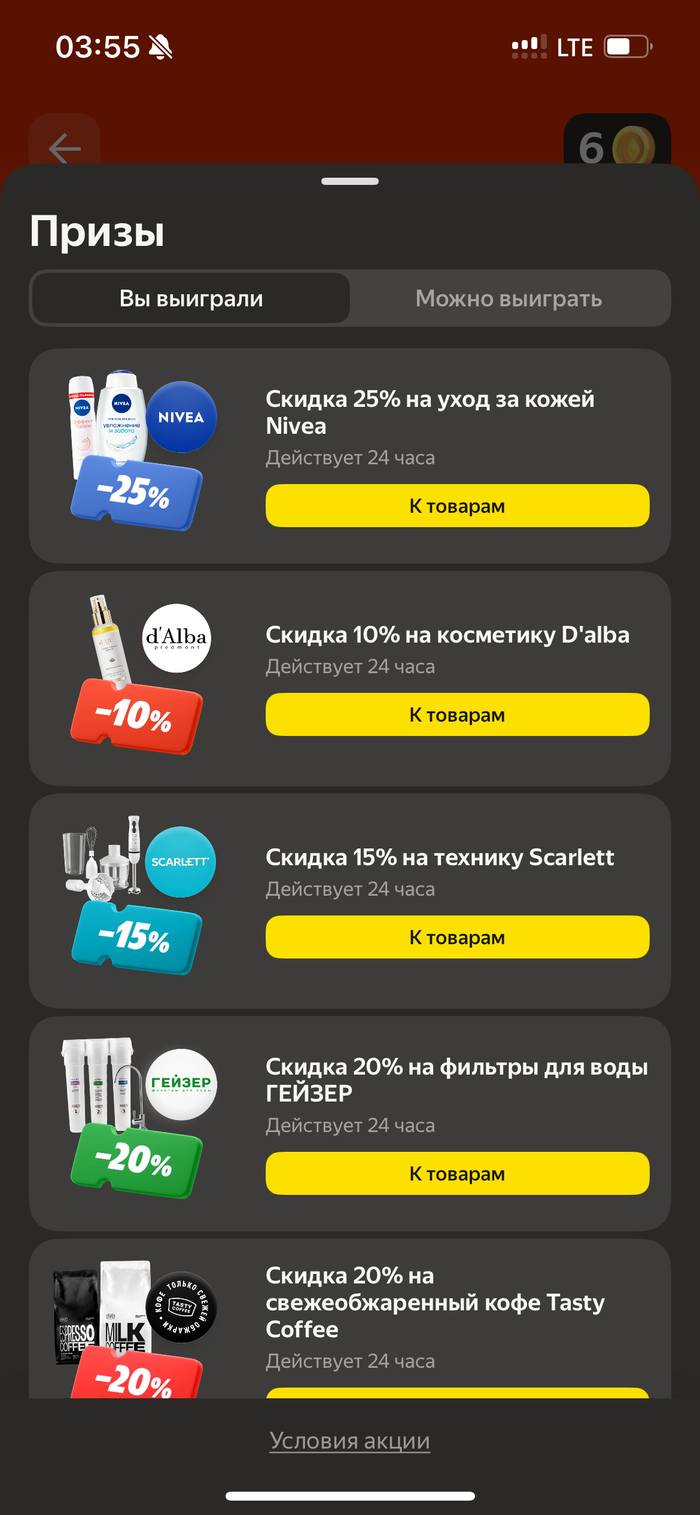Open Nivea discount products via «К товарам»

[457, 506]
